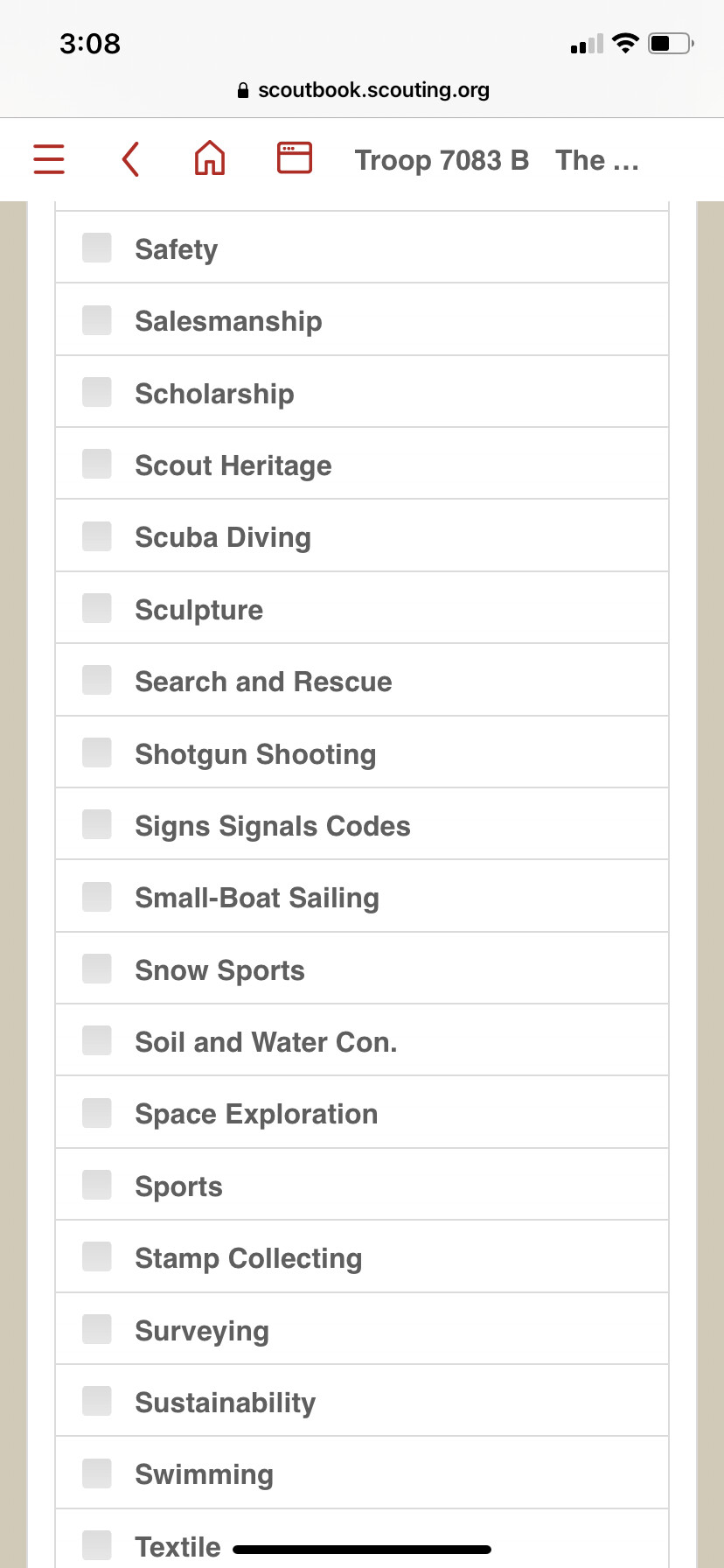The height and width of the screenshot is (1568, 724).
Task: Open the hamburger menu
Action: click(x=49, y=159)
